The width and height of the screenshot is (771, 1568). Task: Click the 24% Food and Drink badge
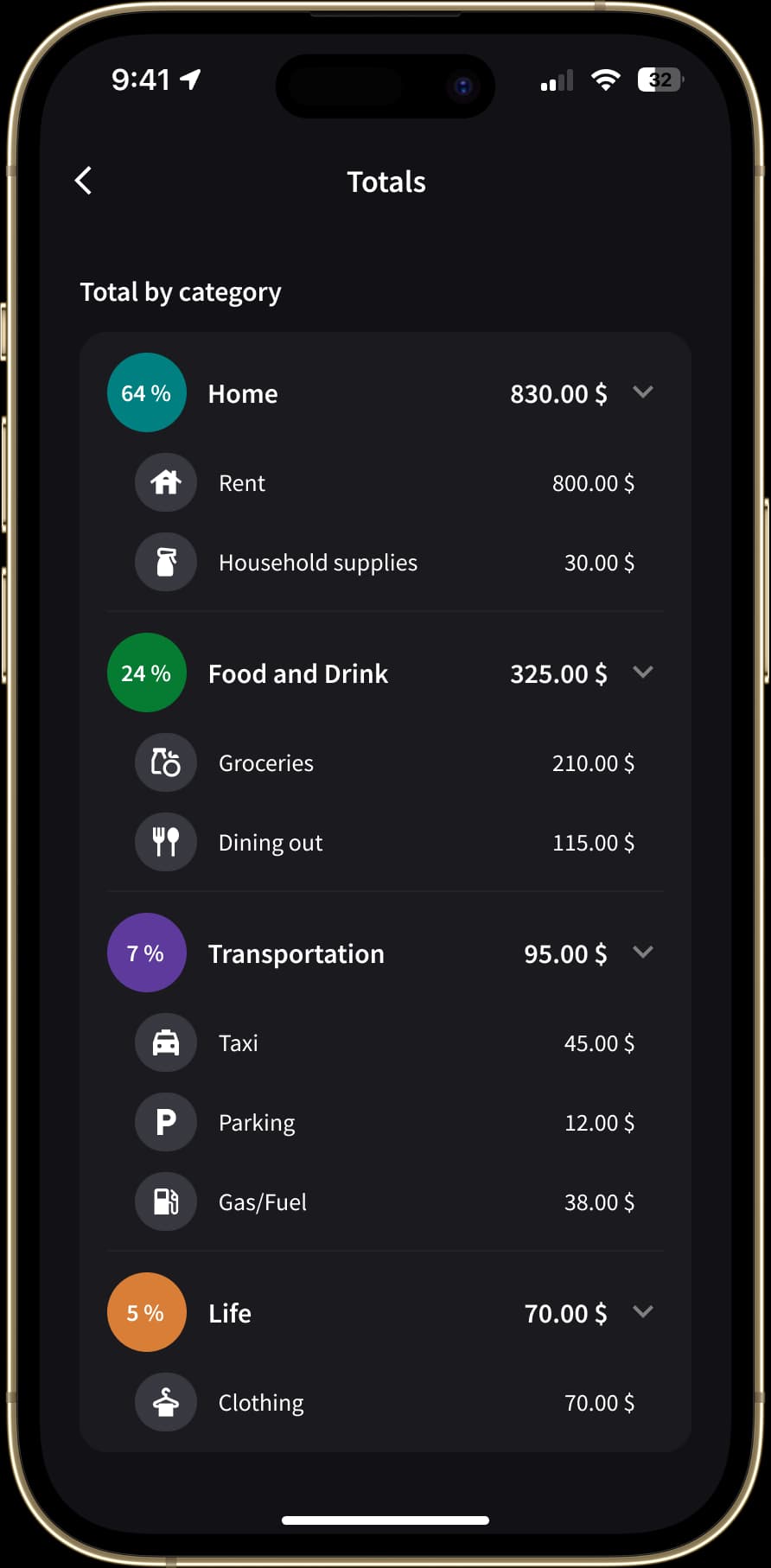pyautogui.click(x=146, y=672)
